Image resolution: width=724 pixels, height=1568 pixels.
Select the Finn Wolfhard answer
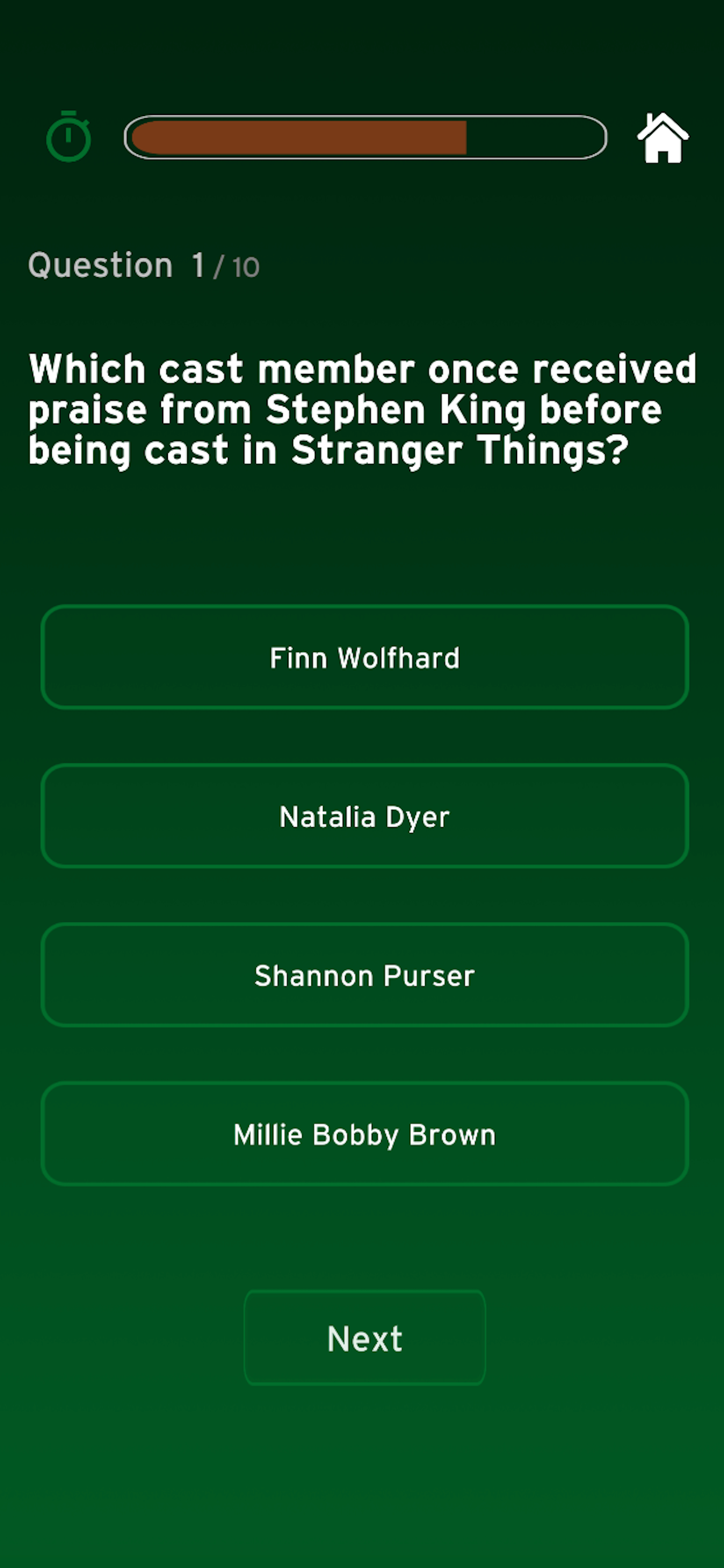[364, 657]
